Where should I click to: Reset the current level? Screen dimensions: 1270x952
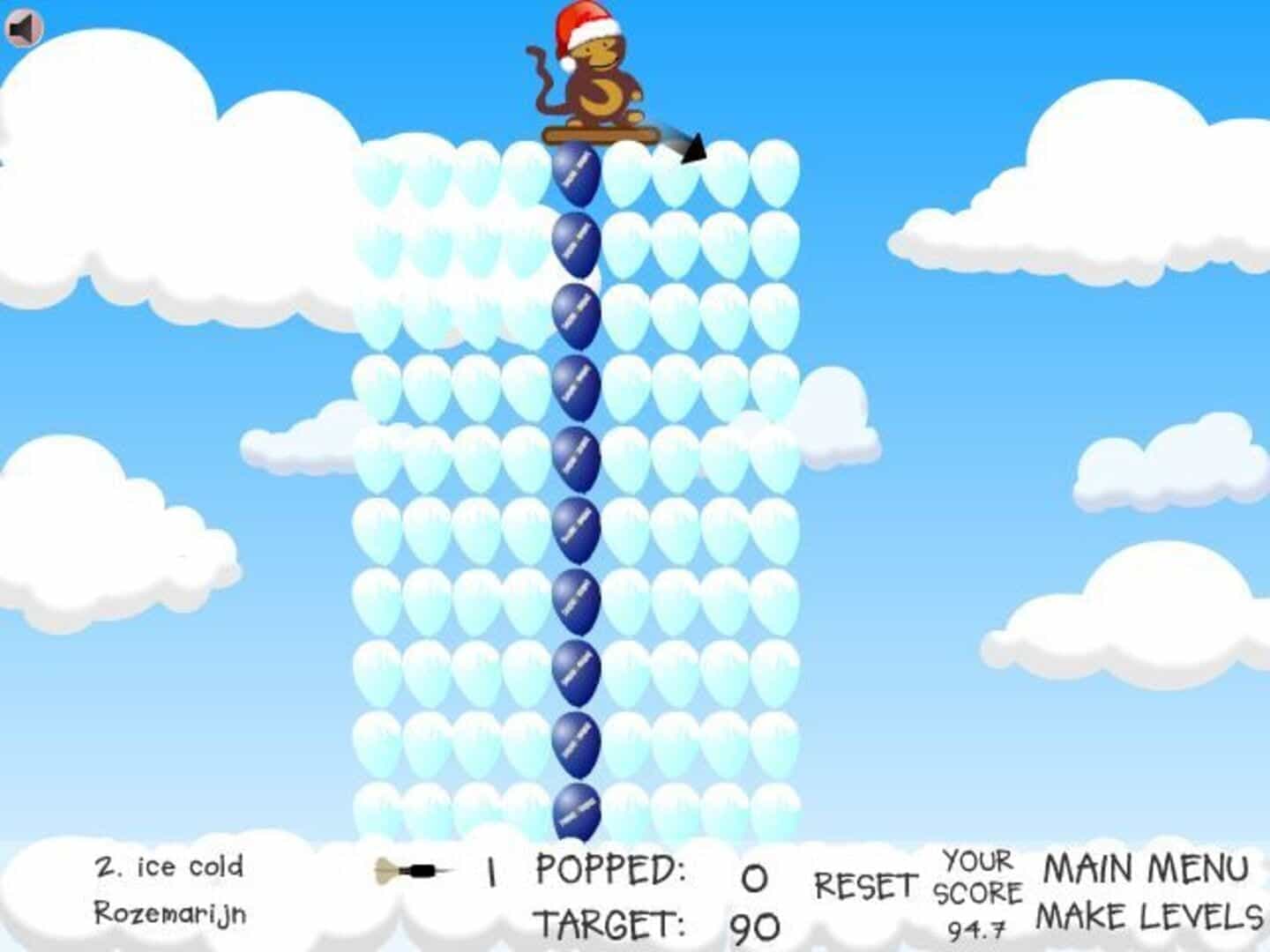(865, 886)
